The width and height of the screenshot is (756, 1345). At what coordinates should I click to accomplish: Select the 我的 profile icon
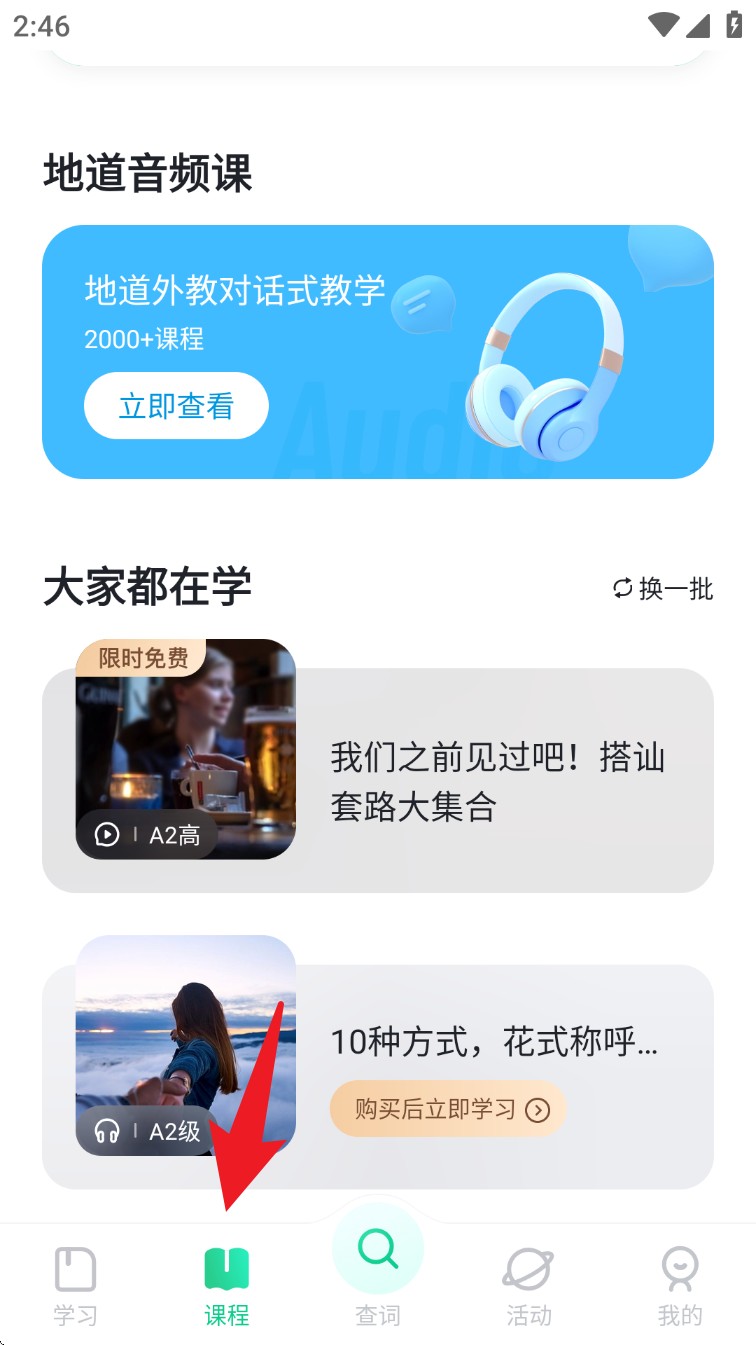680,1267
